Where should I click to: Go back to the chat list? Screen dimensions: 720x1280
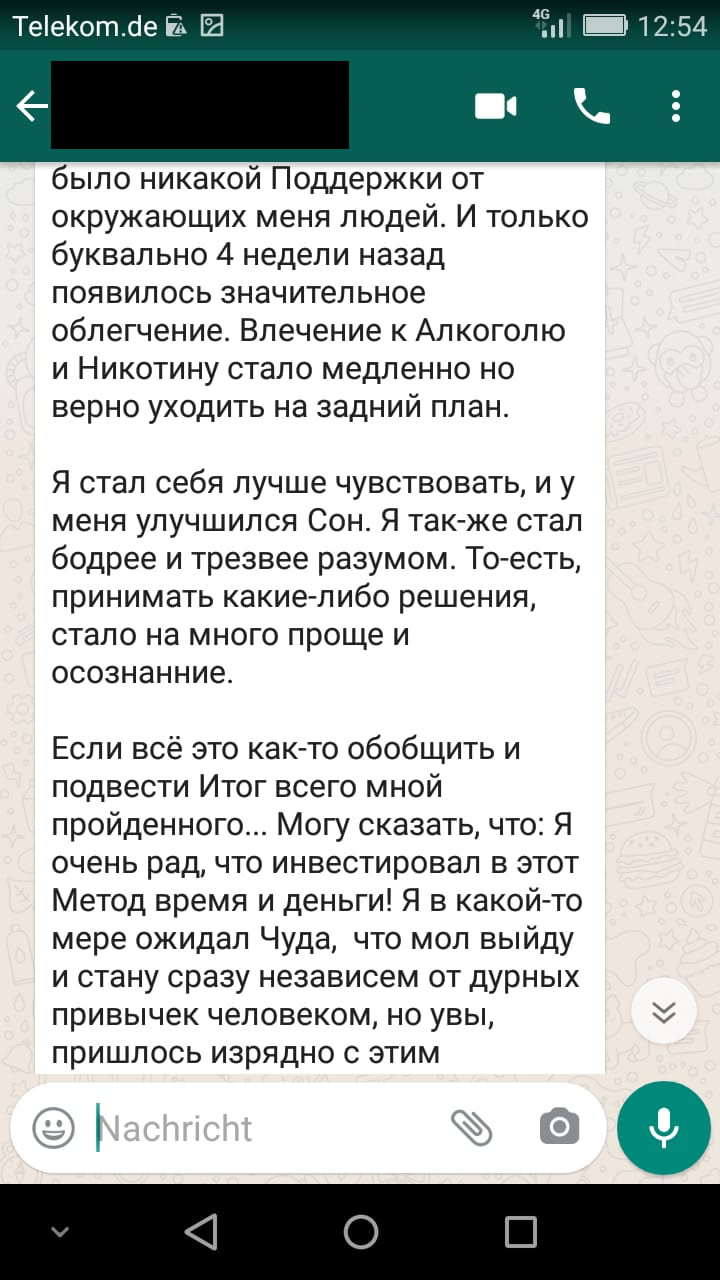32,106
